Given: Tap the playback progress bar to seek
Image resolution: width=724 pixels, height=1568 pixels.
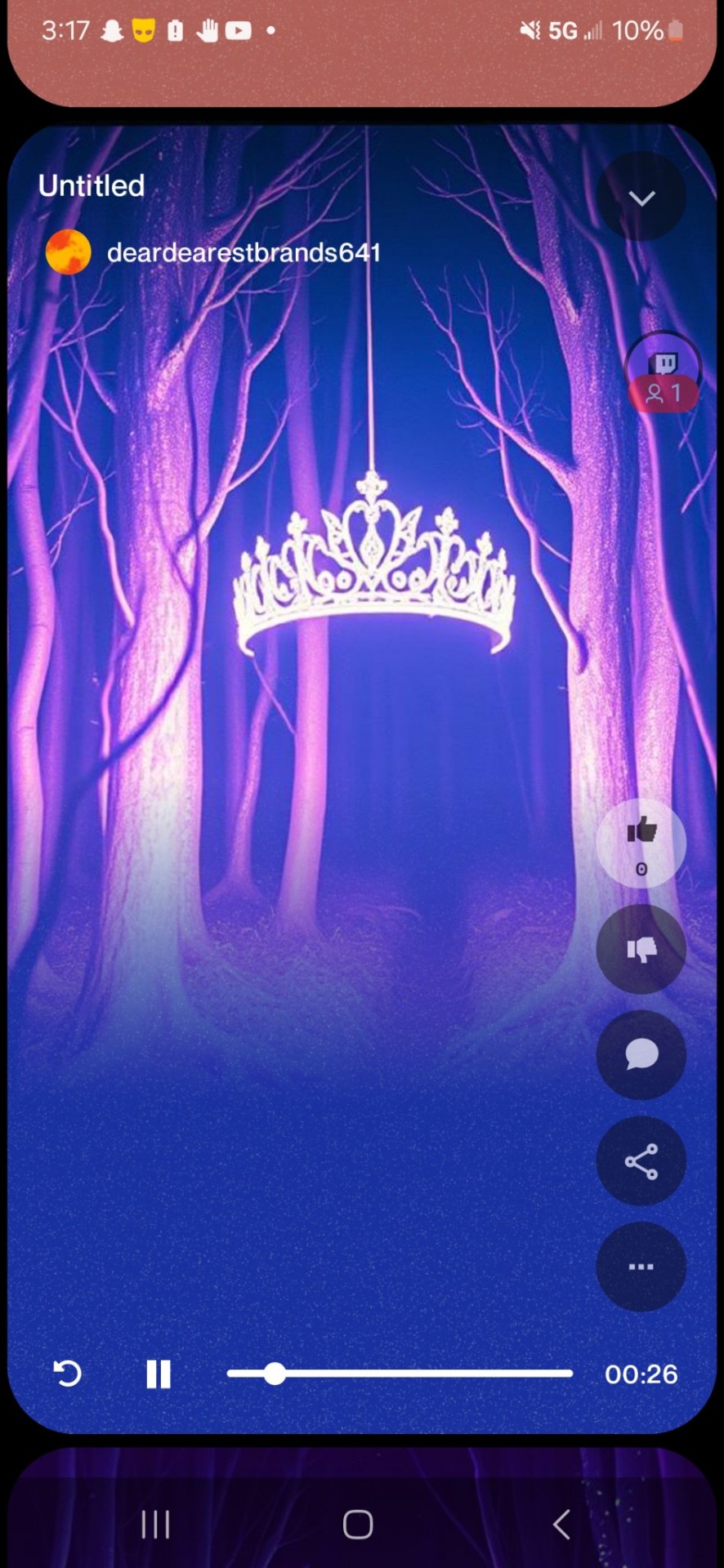Looking at the screenshot, I should tap(400, 1374).
